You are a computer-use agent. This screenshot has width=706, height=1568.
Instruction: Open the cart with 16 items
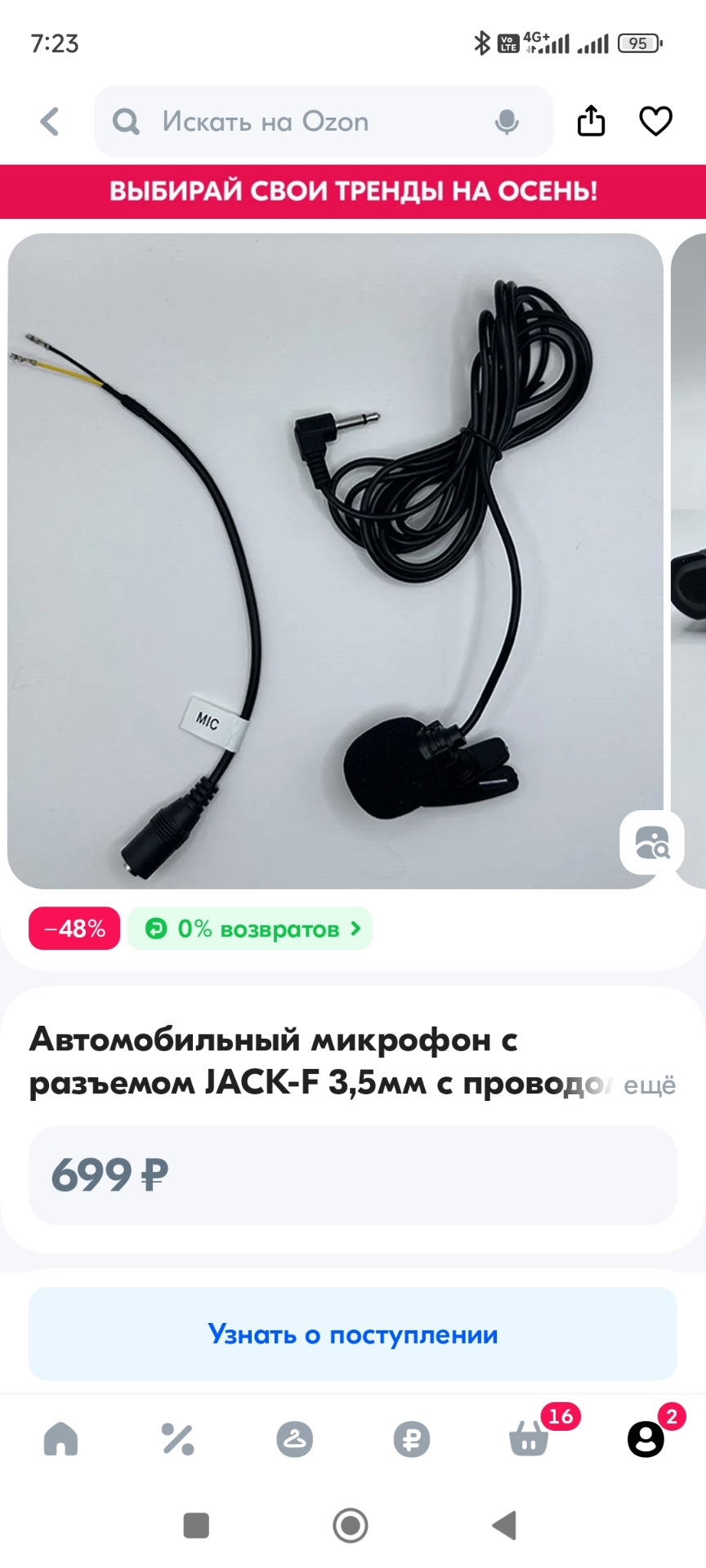[529, 1439]
